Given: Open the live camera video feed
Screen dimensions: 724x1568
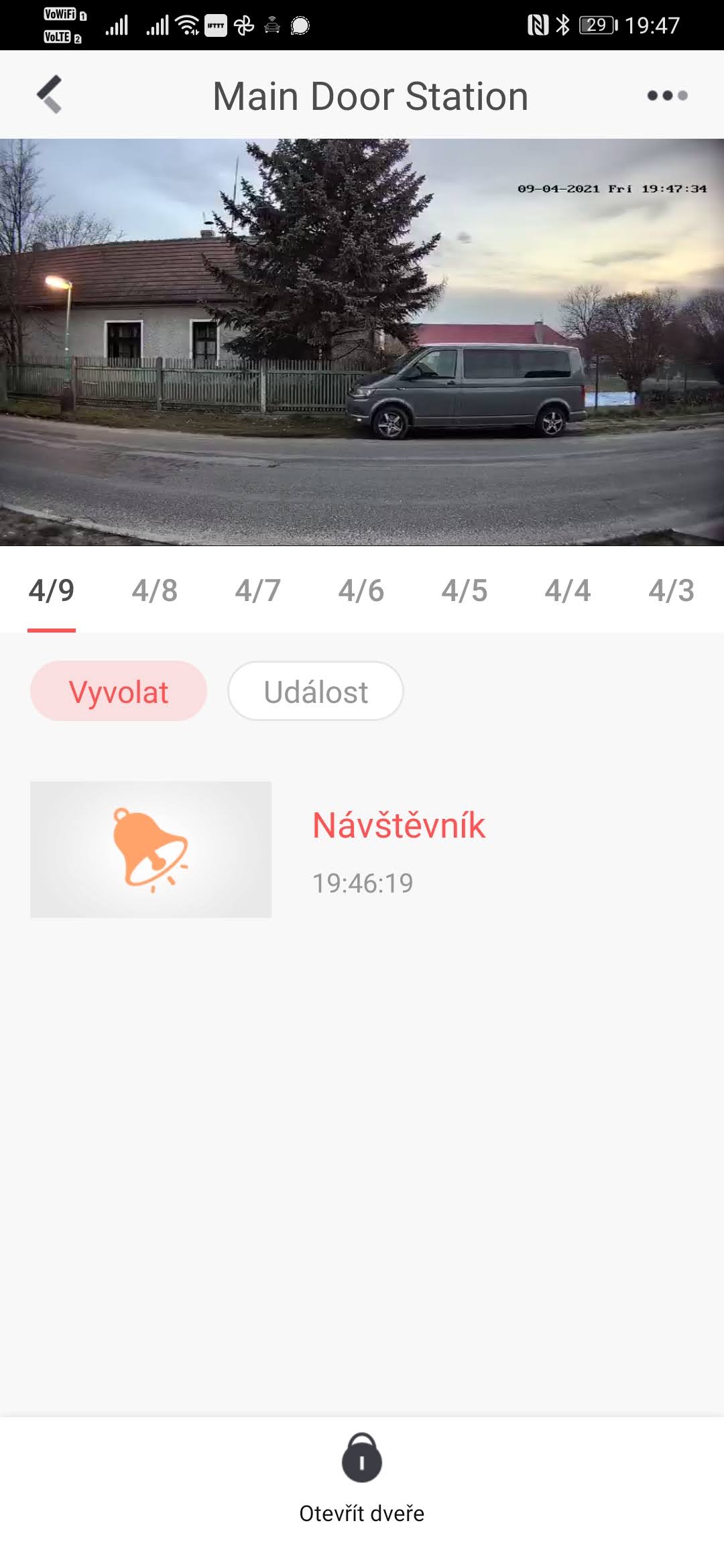Looking at the screenshot, I should 362,342.
